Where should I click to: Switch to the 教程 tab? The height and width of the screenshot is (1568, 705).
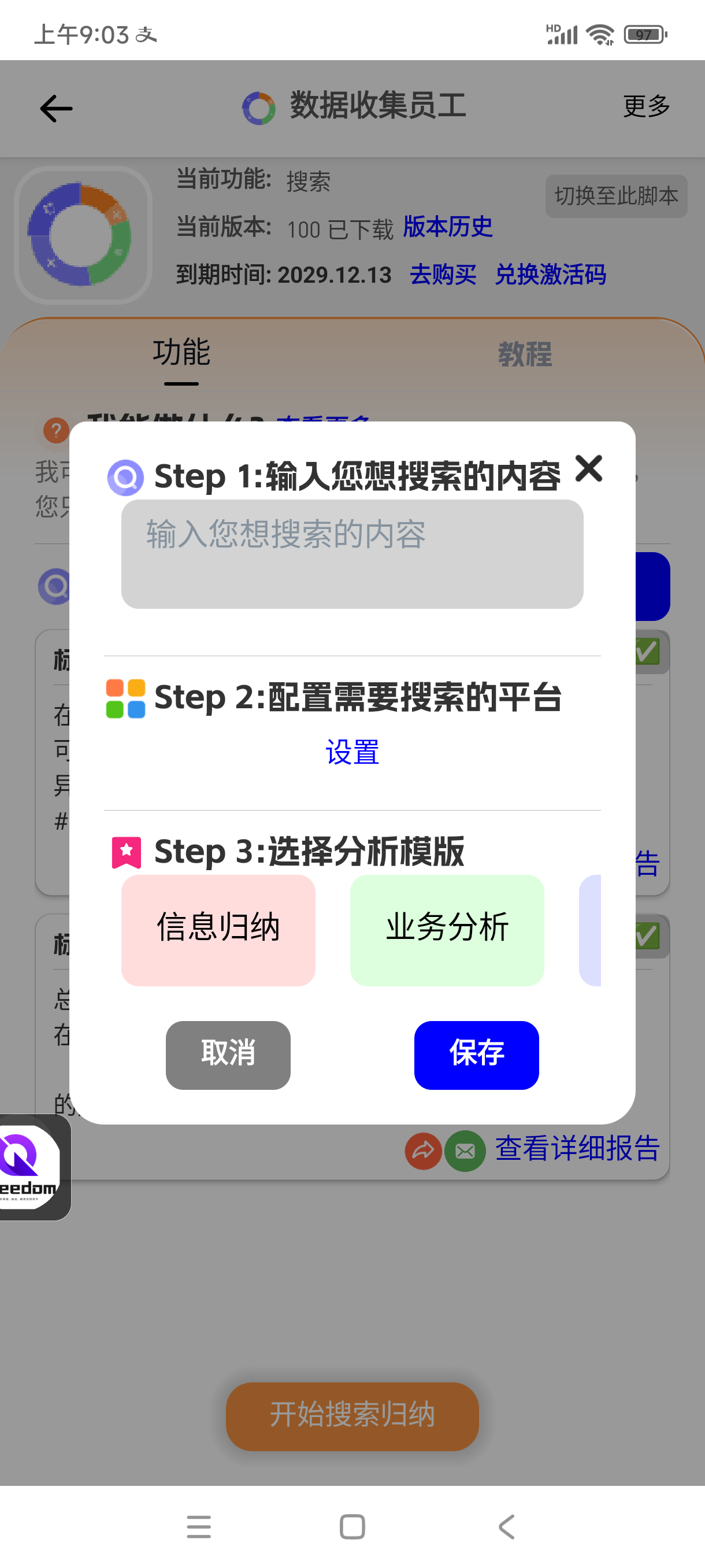[524, 354]
